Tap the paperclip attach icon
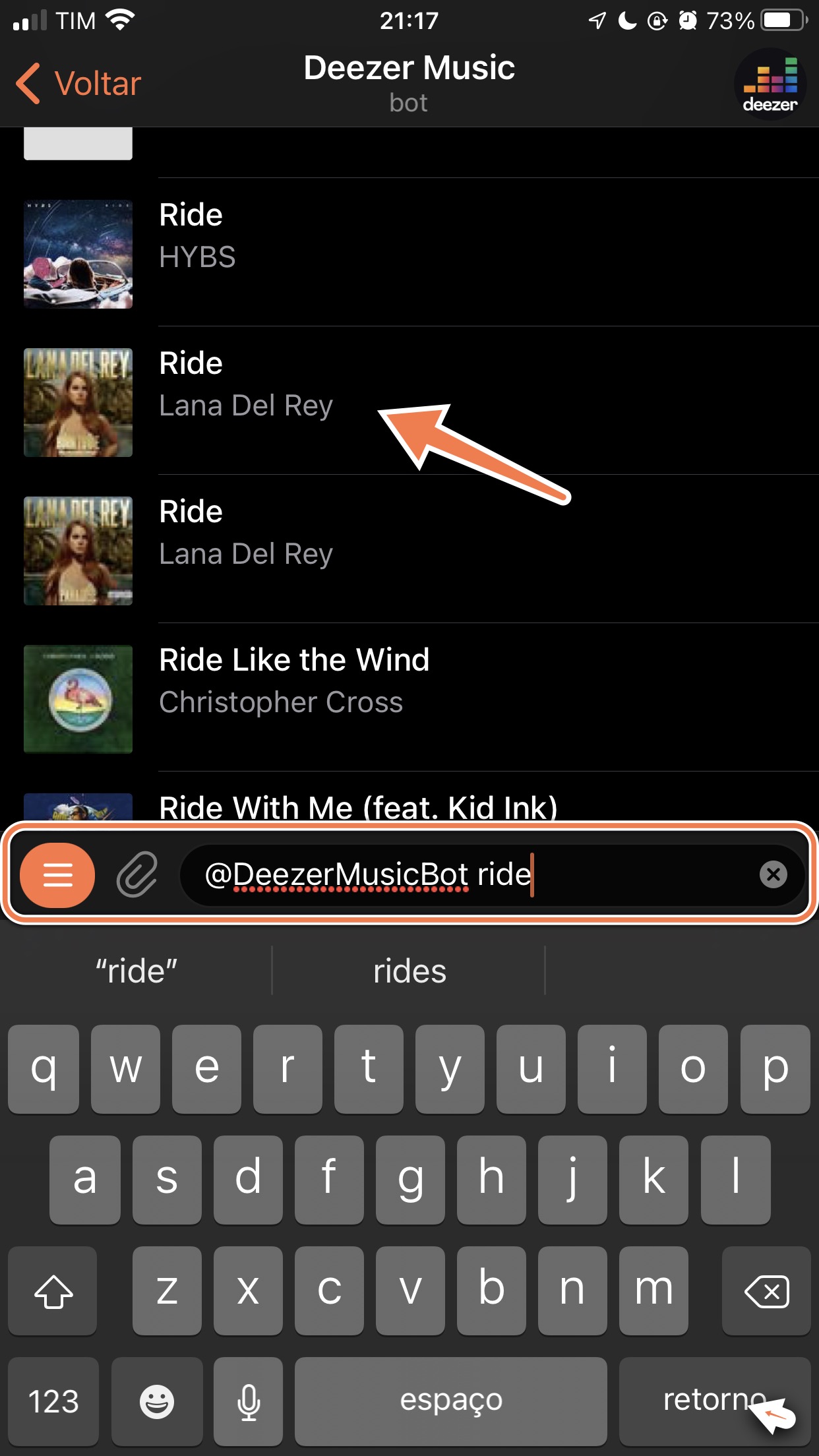This screenshot has width=819, height=1456. pyautogui.click(x=137, y=874)
